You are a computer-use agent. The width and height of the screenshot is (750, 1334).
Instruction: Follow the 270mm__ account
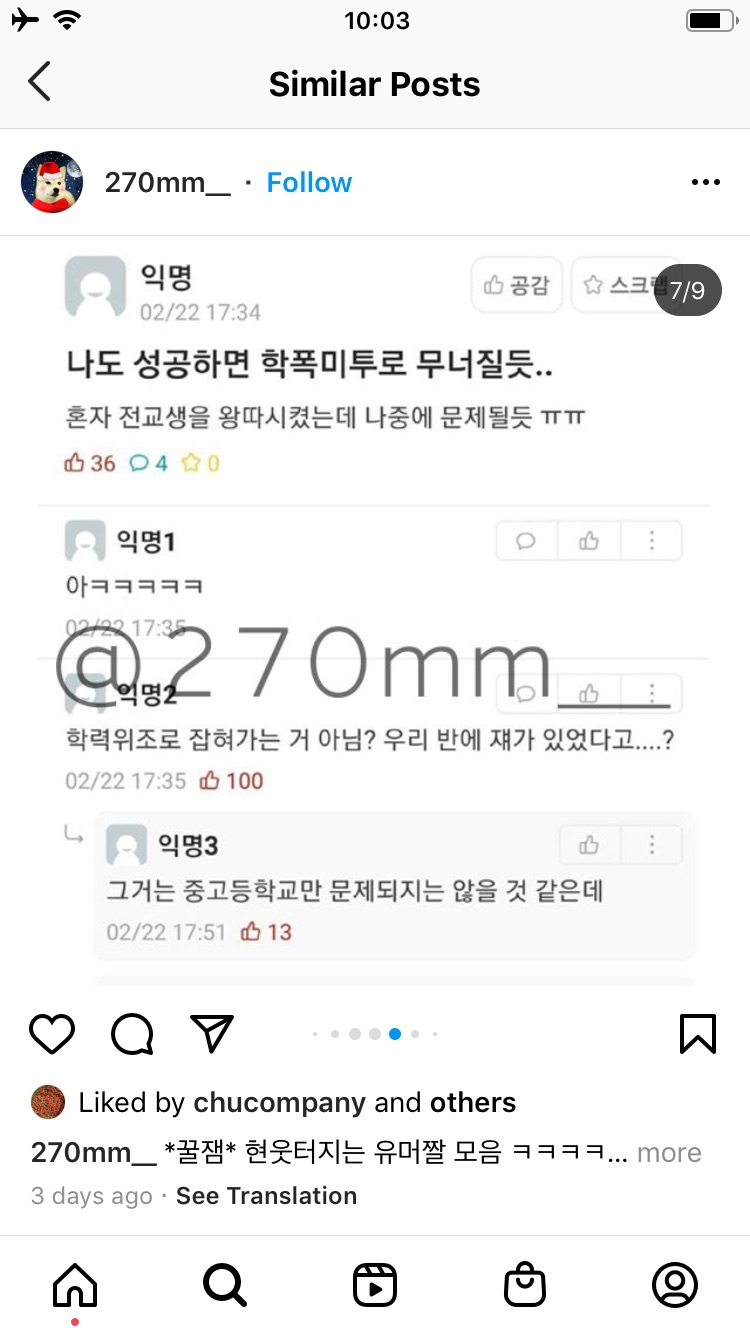coord(309,182)
